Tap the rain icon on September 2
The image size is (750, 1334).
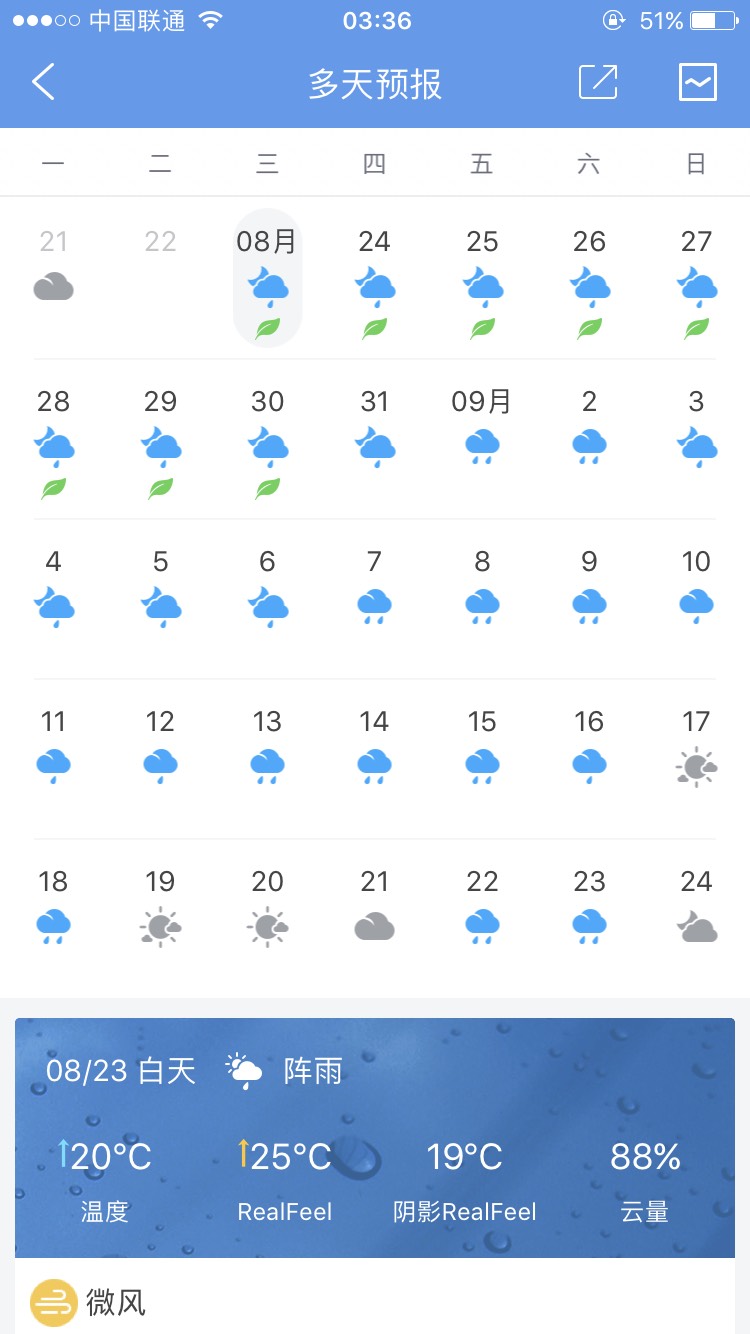[x=590, y=447]
